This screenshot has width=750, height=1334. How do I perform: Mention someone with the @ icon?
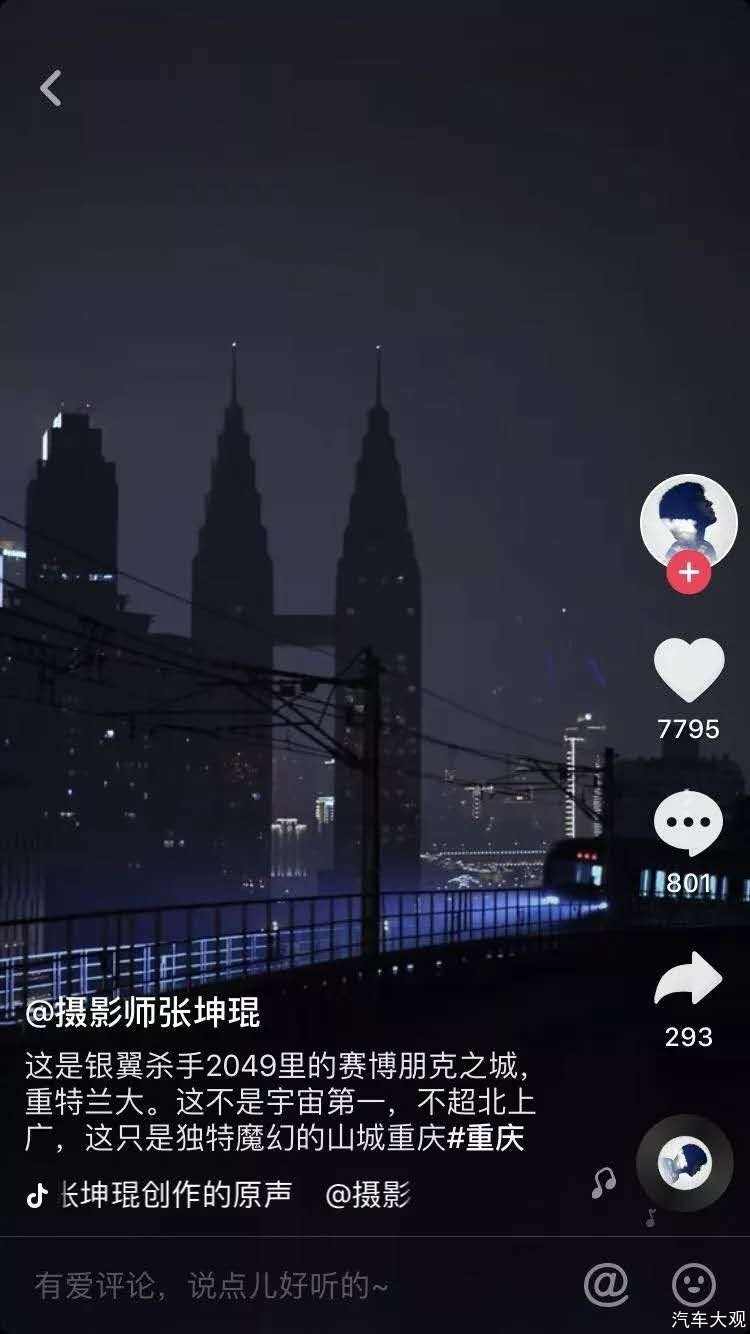point(605,1283)
